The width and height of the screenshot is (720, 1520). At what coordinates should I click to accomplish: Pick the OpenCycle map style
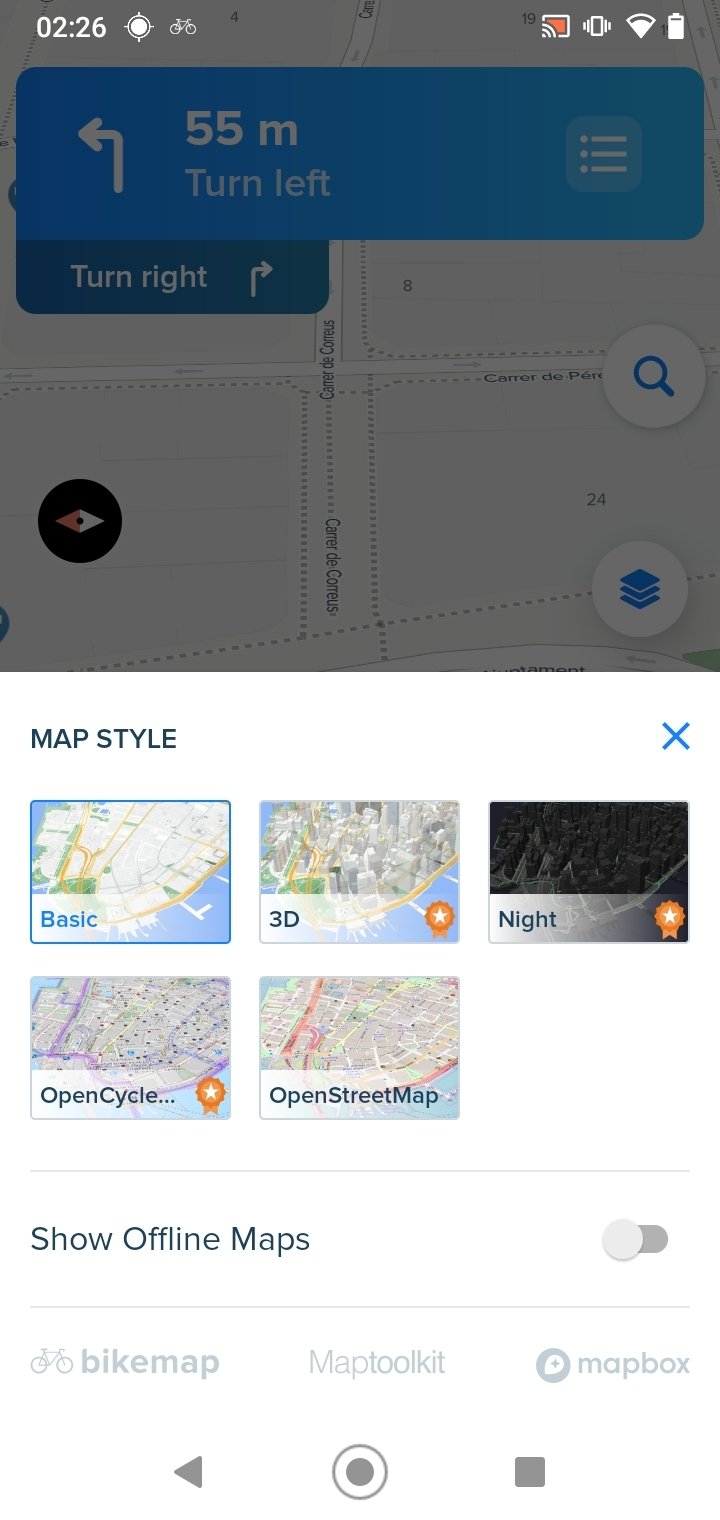pos(130,1048)
